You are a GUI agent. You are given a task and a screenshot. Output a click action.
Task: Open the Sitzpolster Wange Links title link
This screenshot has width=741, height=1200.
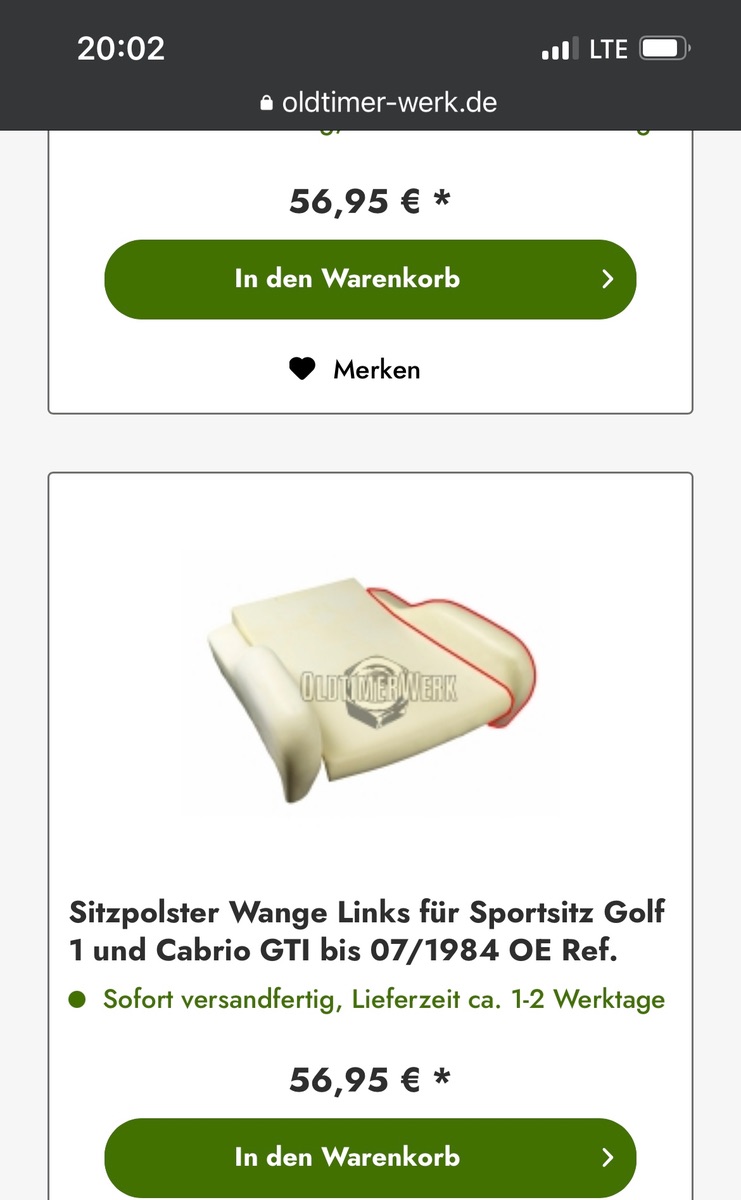[366, 931]
